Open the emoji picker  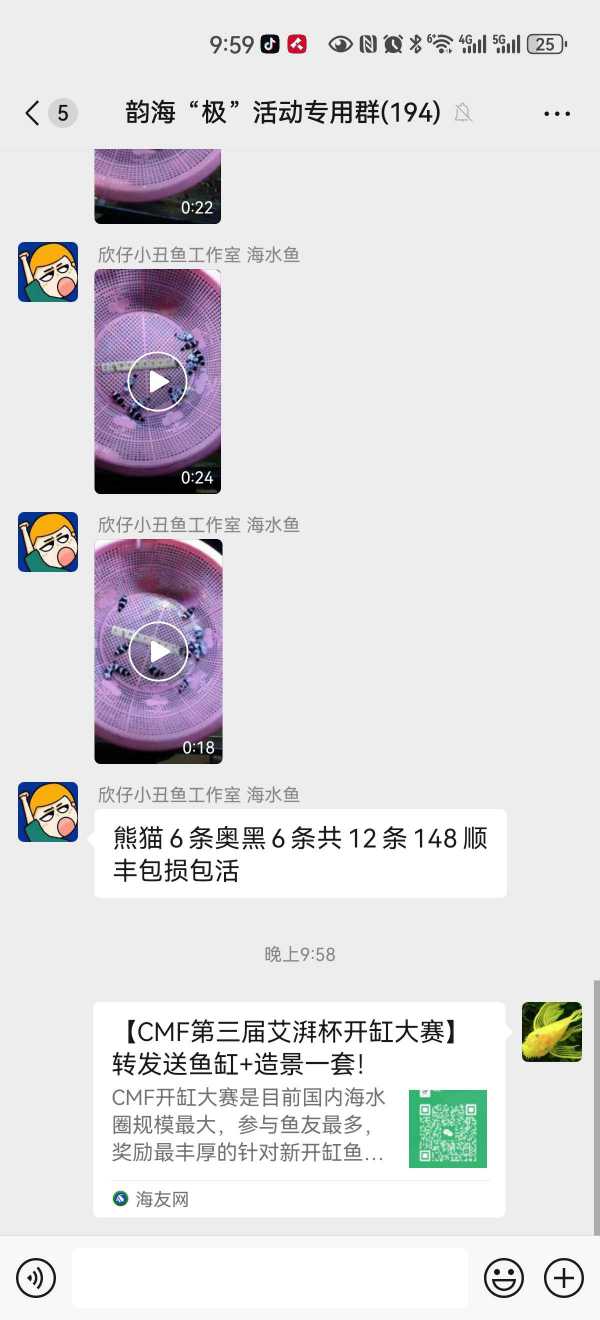(x=504, y=1278)
